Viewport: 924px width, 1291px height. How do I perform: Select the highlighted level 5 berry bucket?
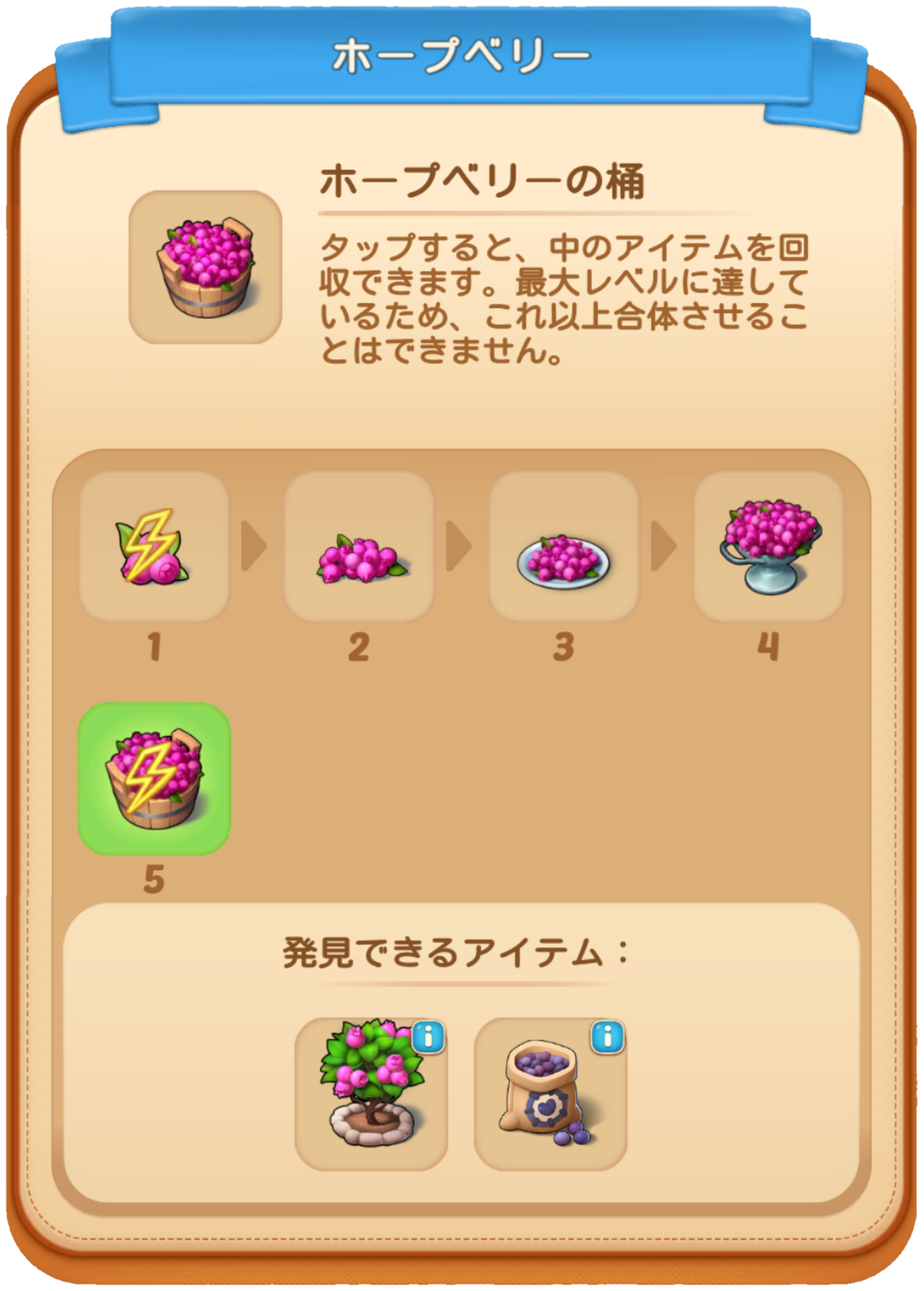click(154, 778)
